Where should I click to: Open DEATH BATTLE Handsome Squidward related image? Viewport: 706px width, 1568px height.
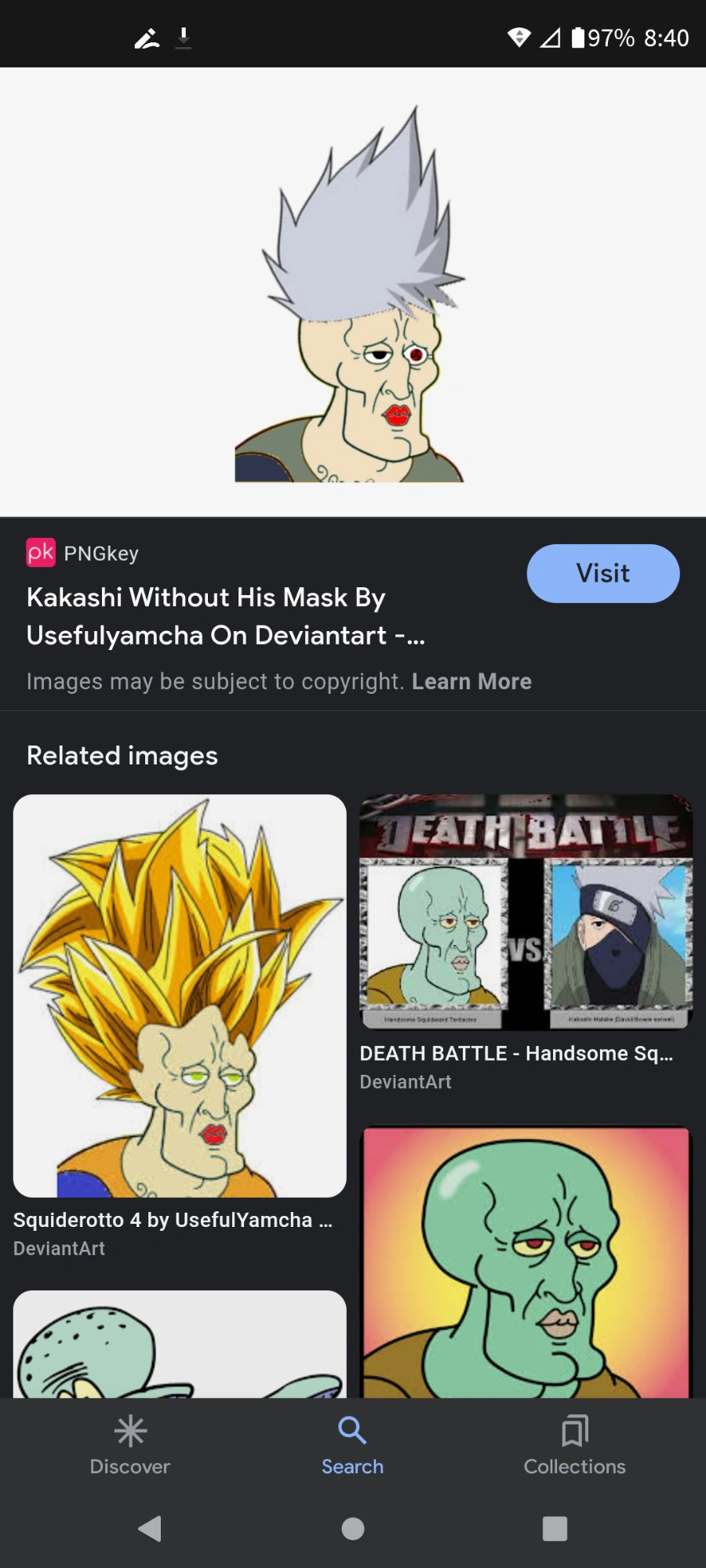click(x=526, y=913)
